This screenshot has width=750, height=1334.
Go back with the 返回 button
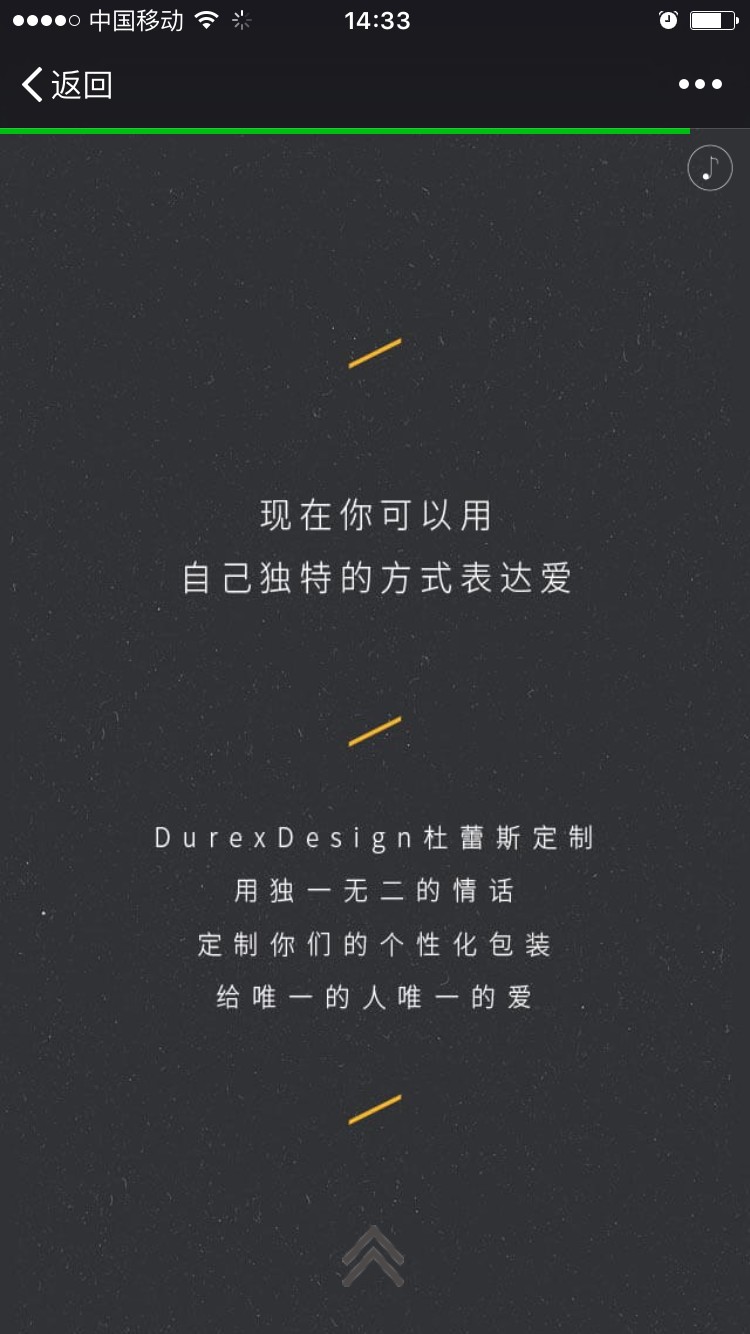pyautogui.click(x=66, y=85)
